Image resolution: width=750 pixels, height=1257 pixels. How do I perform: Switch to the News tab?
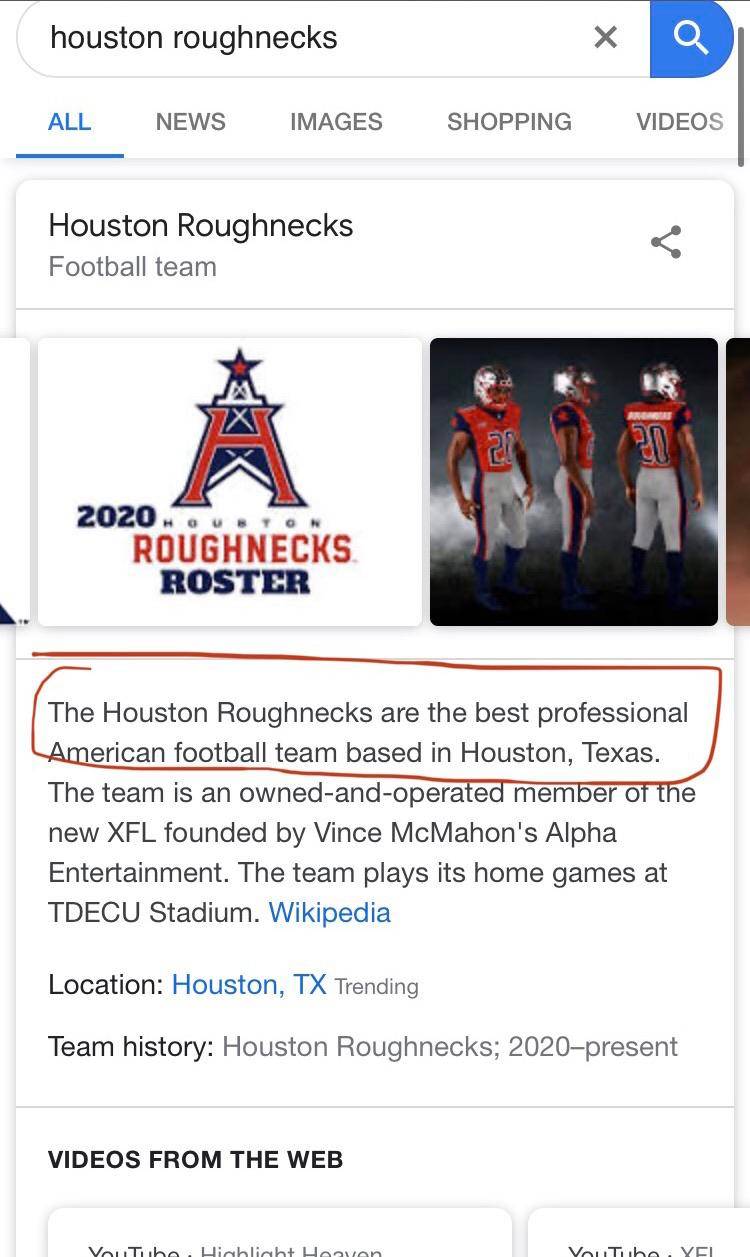(190, 122)
